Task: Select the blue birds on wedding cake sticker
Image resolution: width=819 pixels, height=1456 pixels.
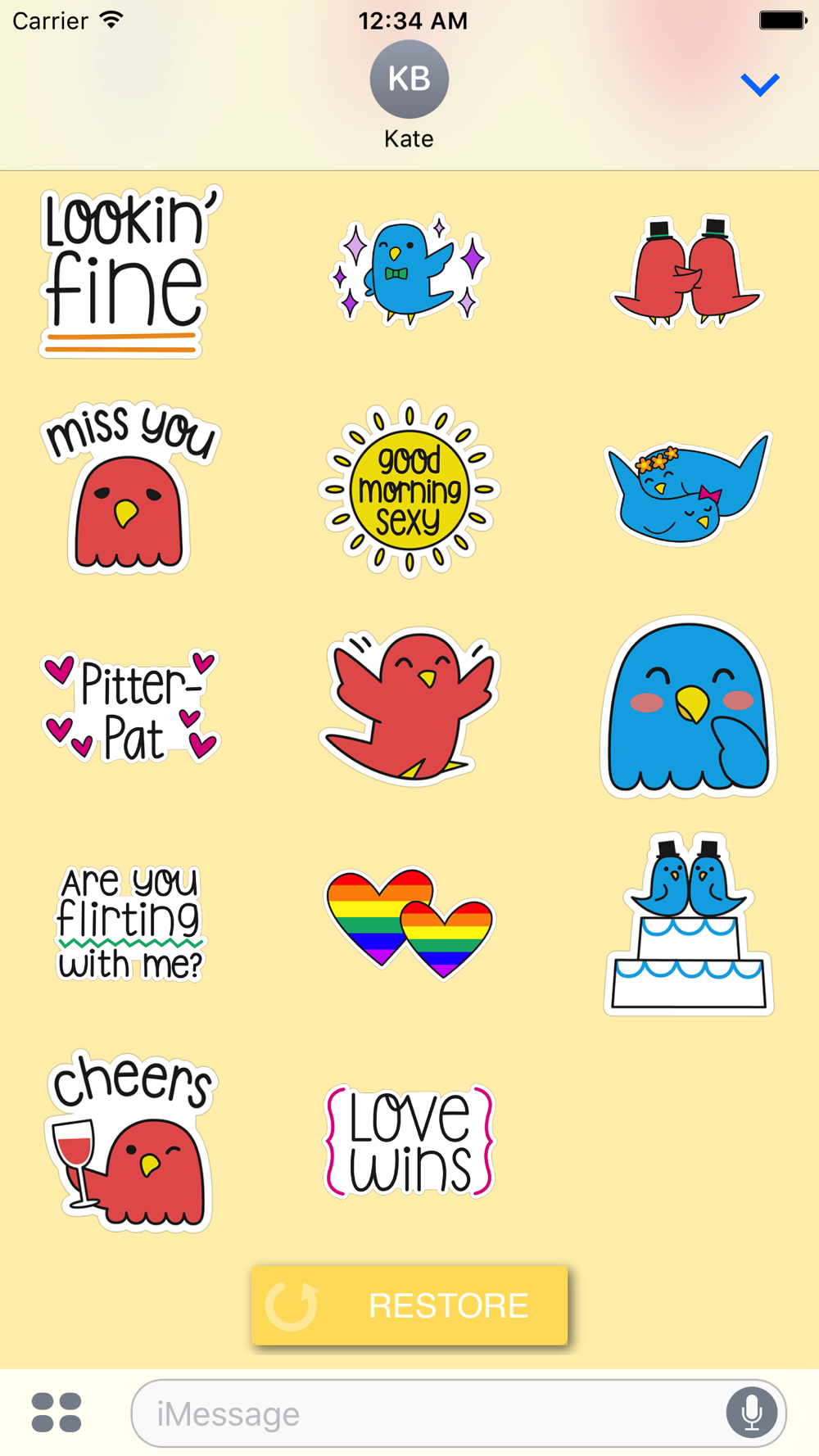Action: [688, 925]
